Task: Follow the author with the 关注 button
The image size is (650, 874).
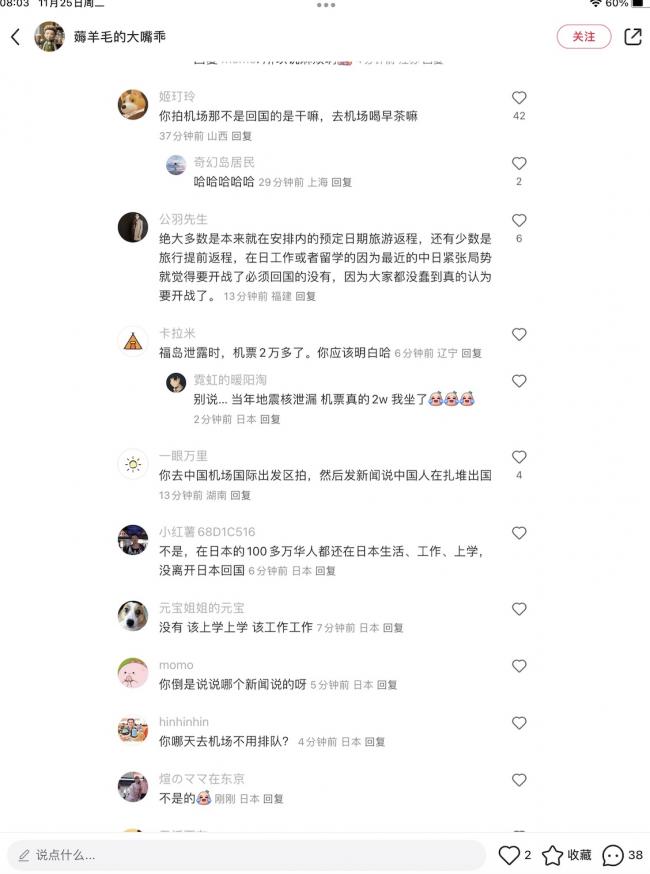Action: click(x=583, y=36)
